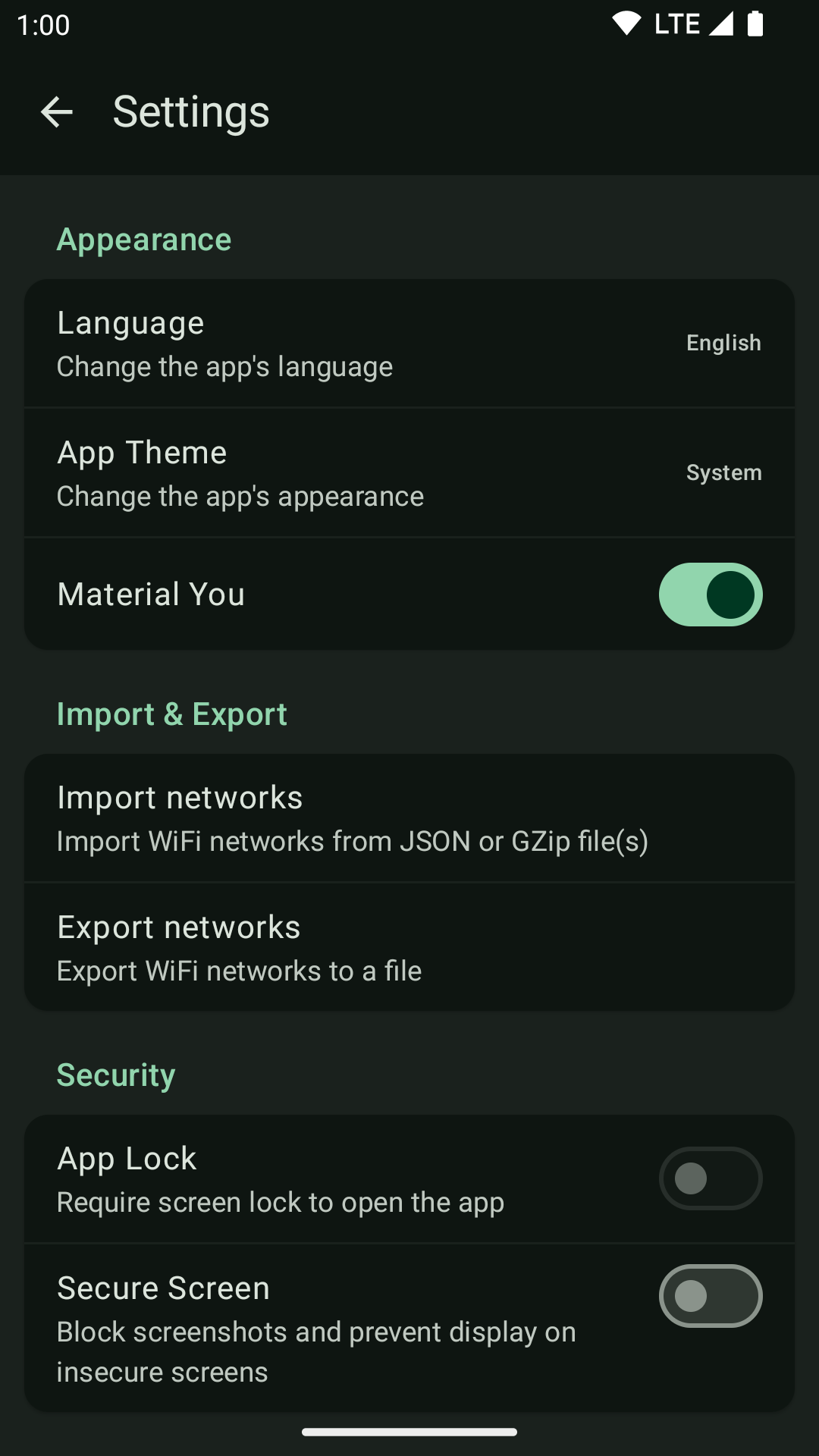Enable the Secure Screen switch
Viewport: 819px width, 1456px height.
[710, 1296]
